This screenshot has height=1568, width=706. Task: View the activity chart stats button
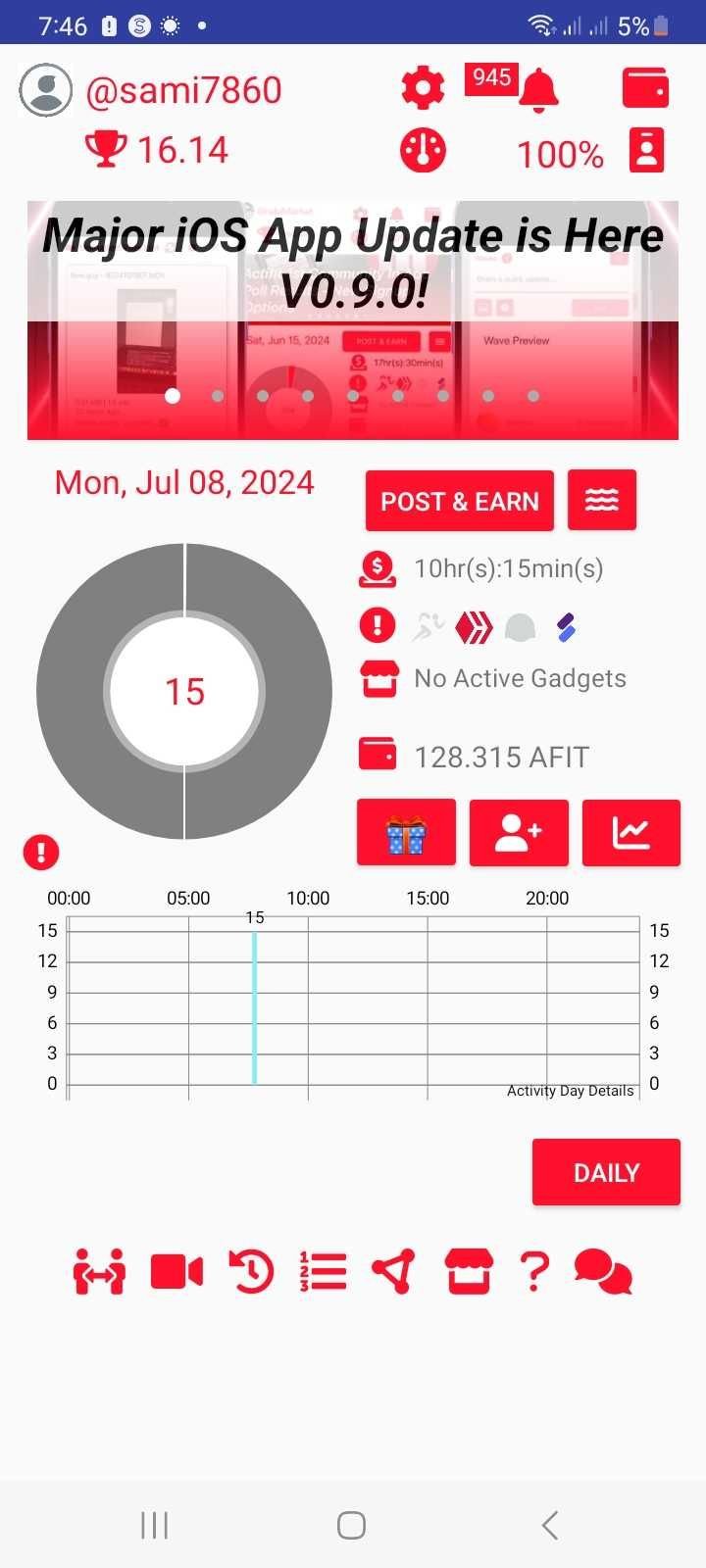(630, 833)
